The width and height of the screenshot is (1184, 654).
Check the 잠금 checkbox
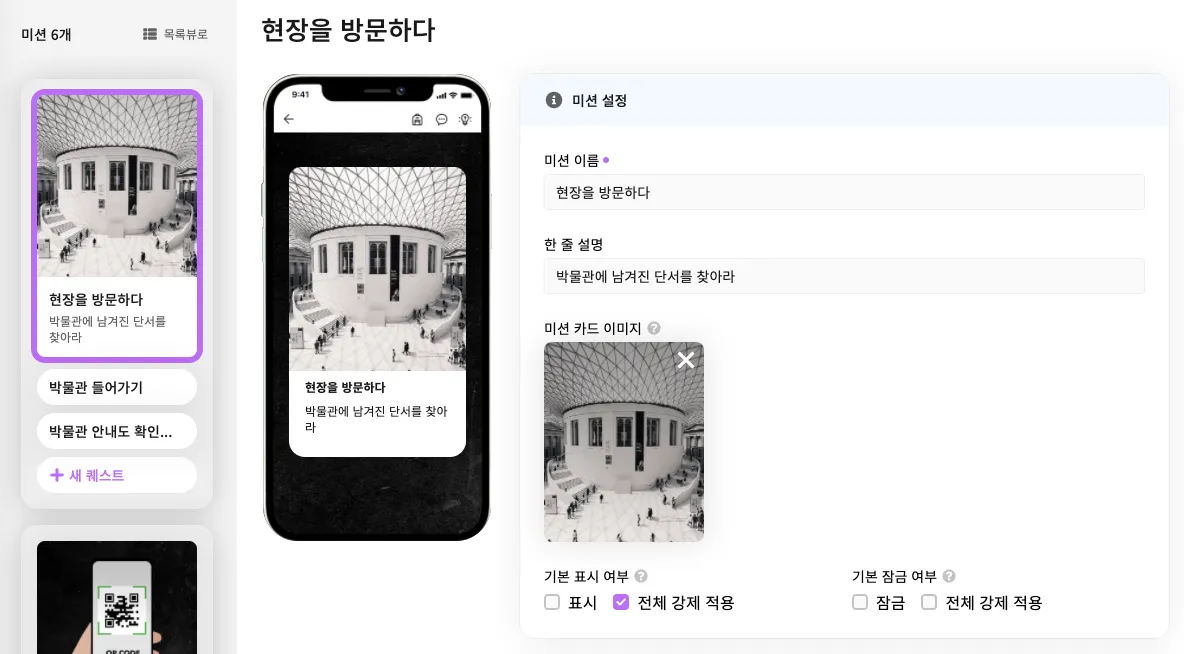click(860, 602)
